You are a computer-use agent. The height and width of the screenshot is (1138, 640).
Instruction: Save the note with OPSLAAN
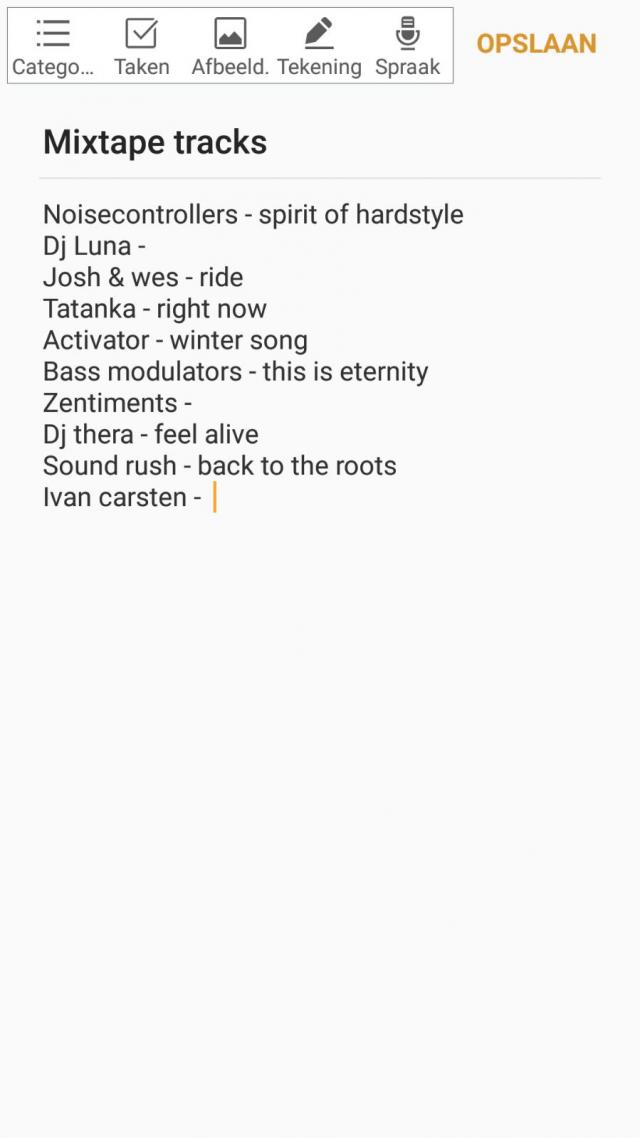pos(536,44)
